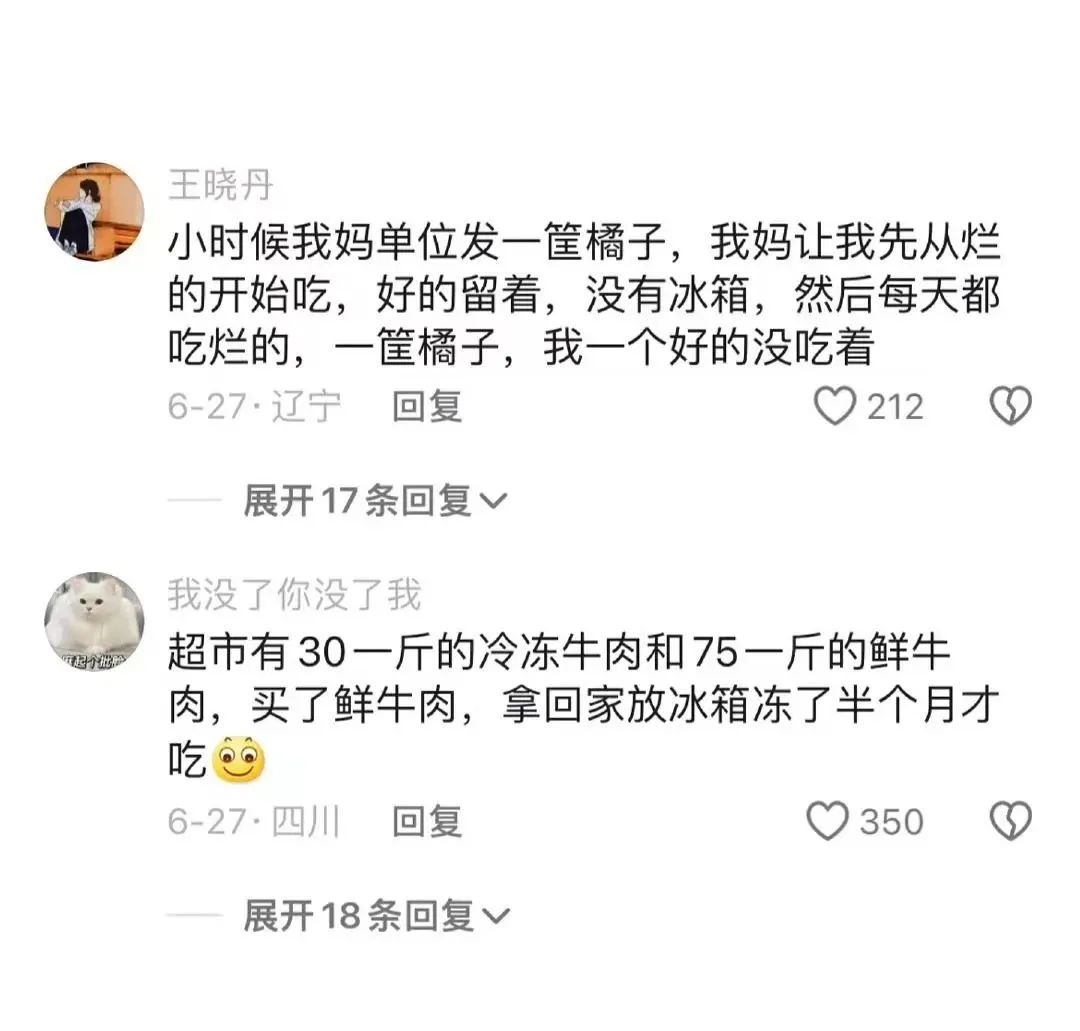The width and height of the screenshot is (1080, 1031).
Task: Reply to 王晓丹's comment
Action: click(427, 407)
